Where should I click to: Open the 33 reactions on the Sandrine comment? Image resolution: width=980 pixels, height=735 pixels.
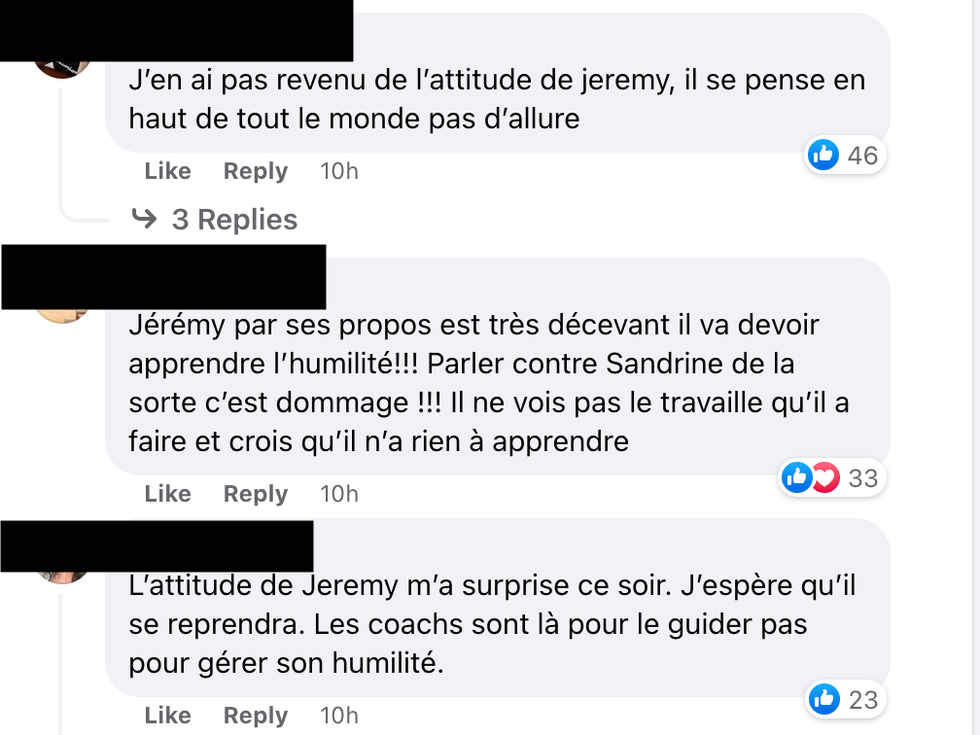(x=832, y=478)
